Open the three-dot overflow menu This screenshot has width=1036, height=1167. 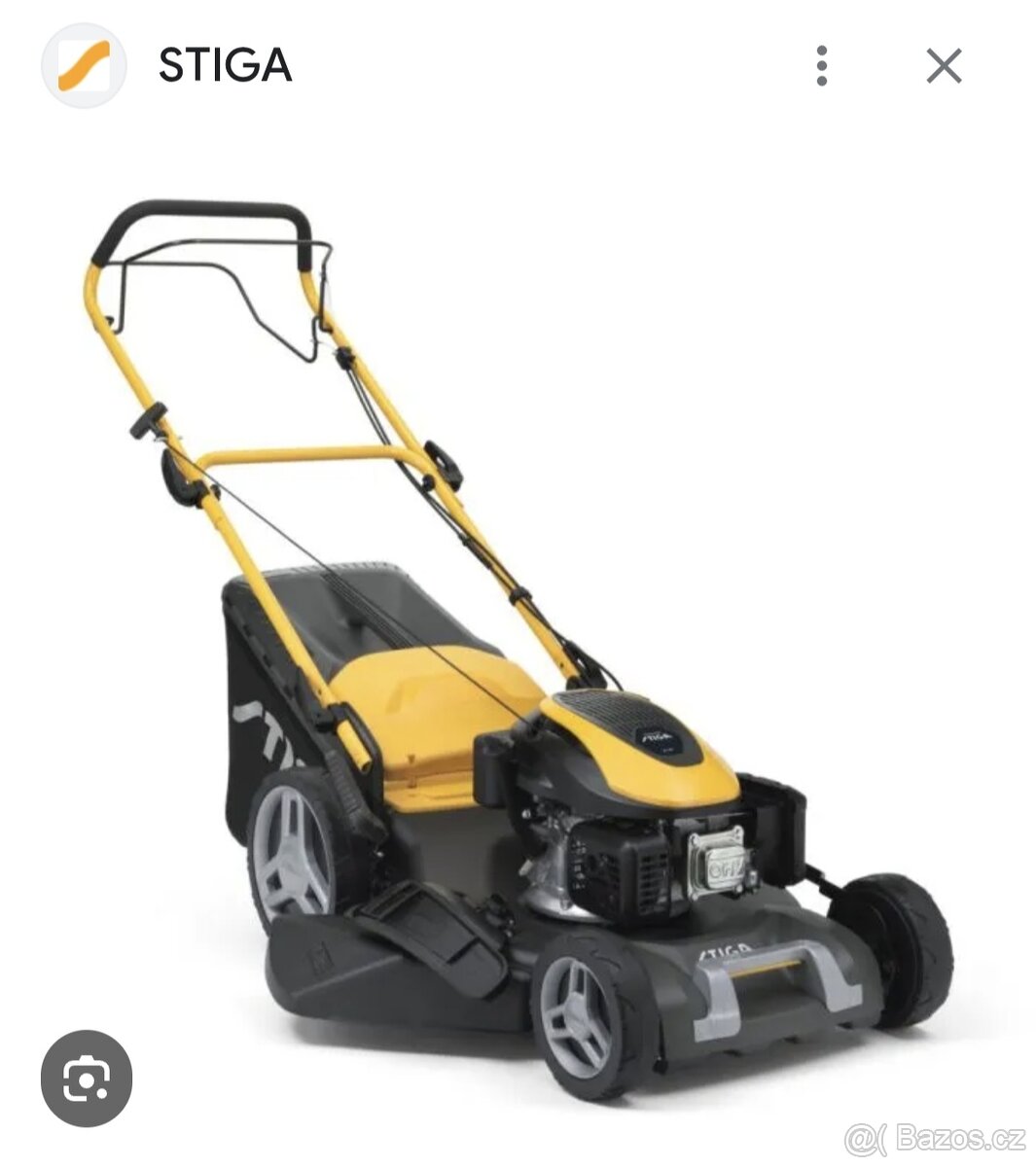pos(822,66)
